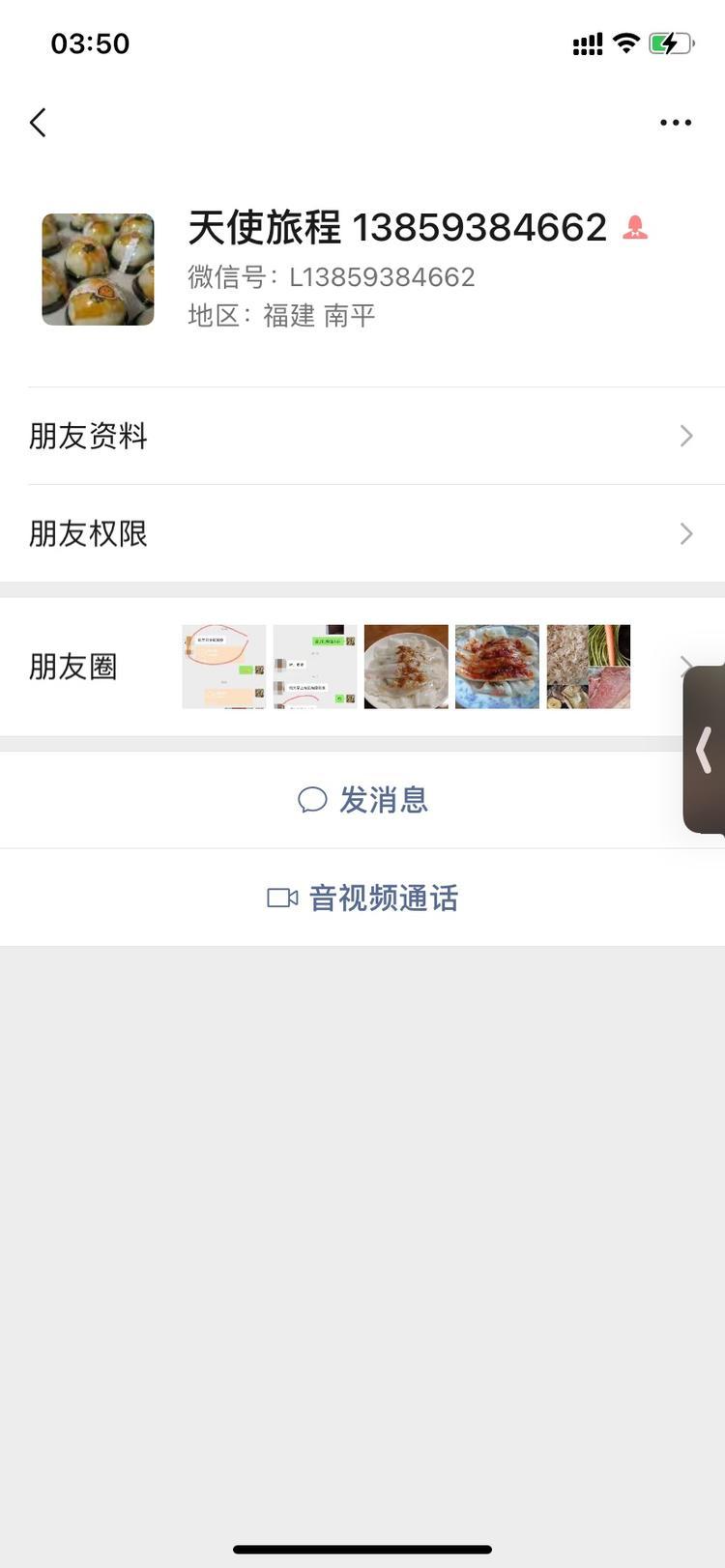
Task: Tap 发消息 to send a message
Action: 362,800
